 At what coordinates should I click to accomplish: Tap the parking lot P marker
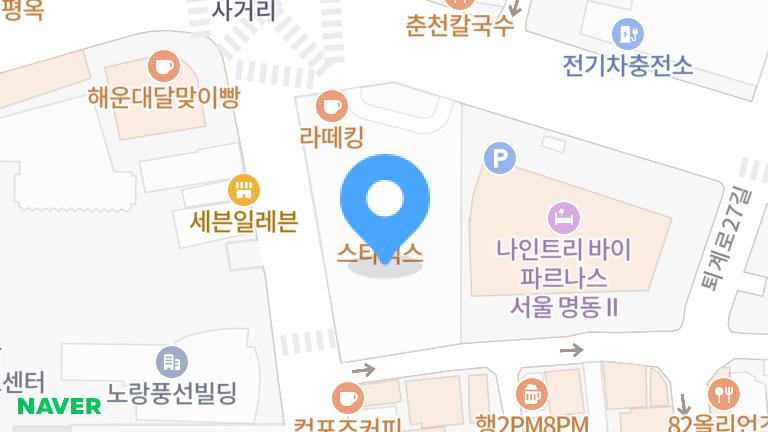tap(498, 157)
